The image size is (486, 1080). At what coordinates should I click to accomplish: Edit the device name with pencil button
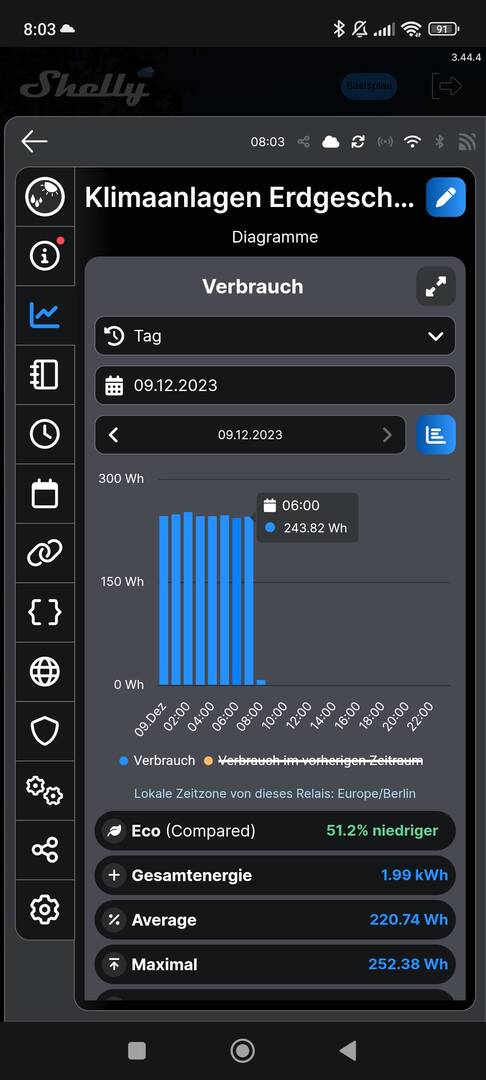446,197
